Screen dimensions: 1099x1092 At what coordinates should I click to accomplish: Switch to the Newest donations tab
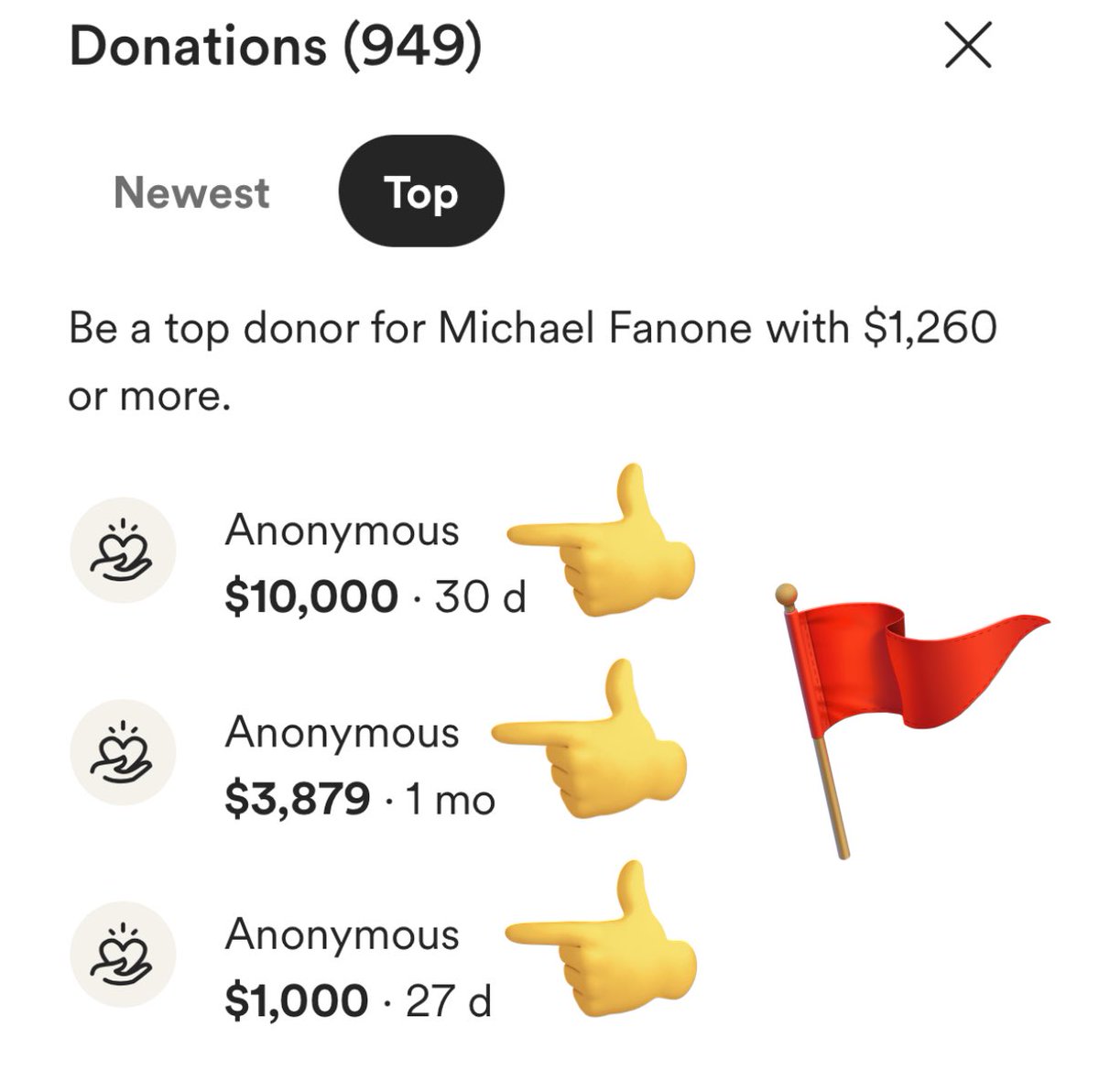[191, 193]
